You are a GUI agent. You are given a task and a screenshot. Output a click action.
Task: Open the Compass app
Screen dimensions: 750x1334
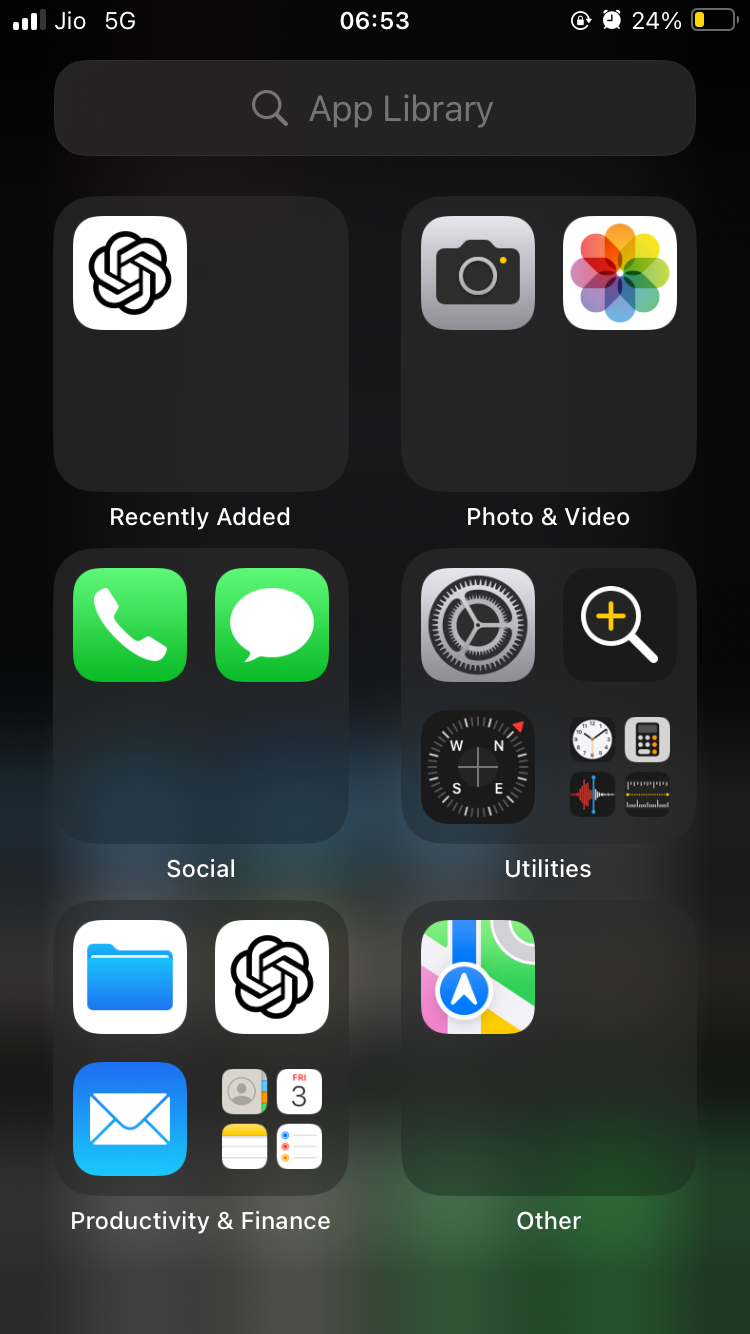[478, 767]
